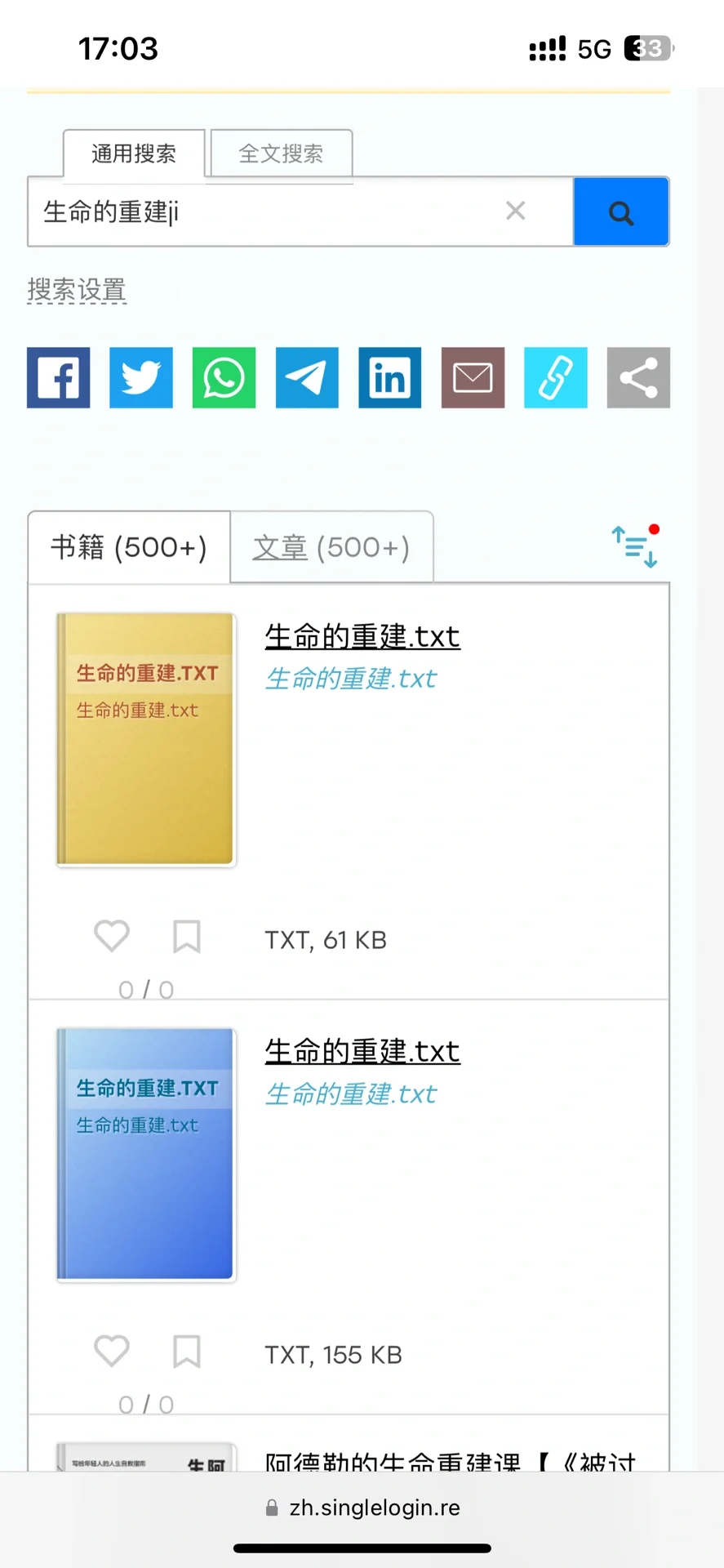Open the sort and filter options icon
The image size is (724, 1568).
click(x=635, y=546)
